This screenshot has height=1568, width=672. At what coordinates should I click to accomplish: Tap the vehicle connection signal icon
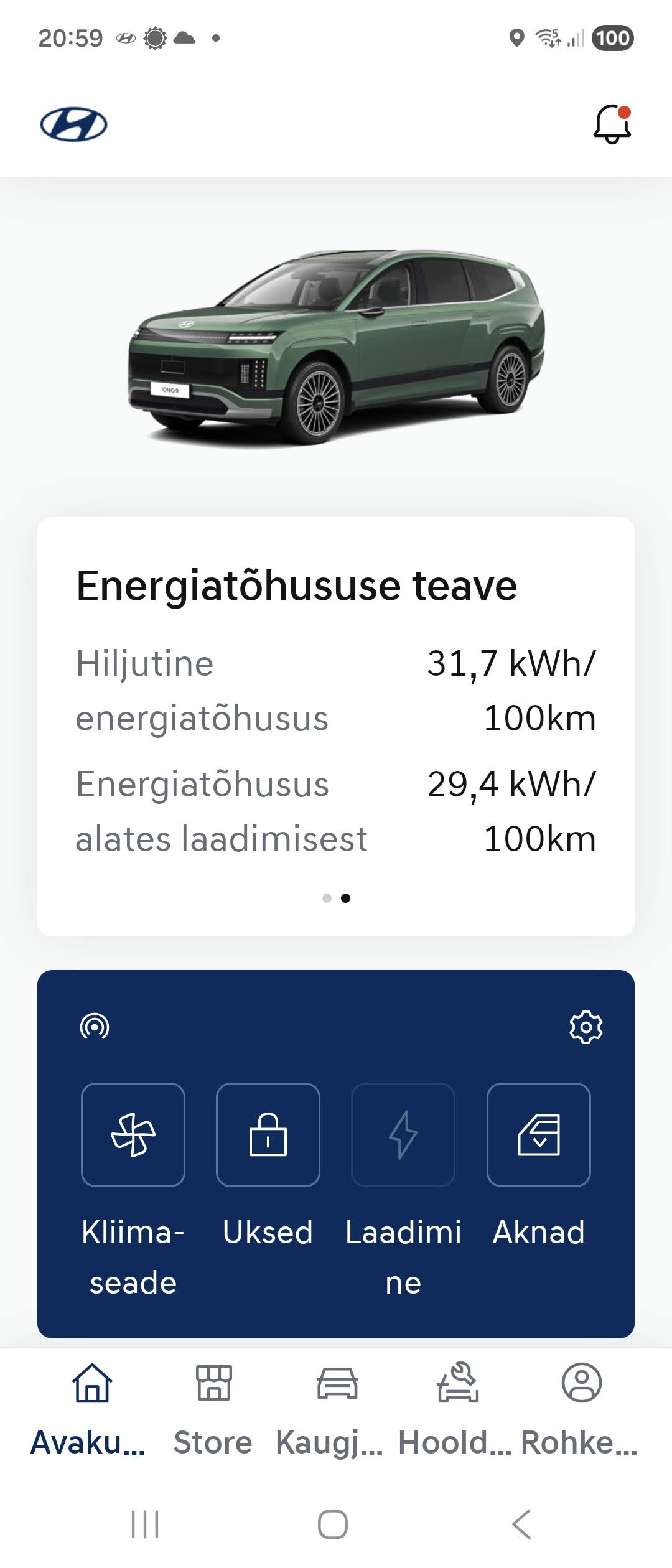[95, 1027]
